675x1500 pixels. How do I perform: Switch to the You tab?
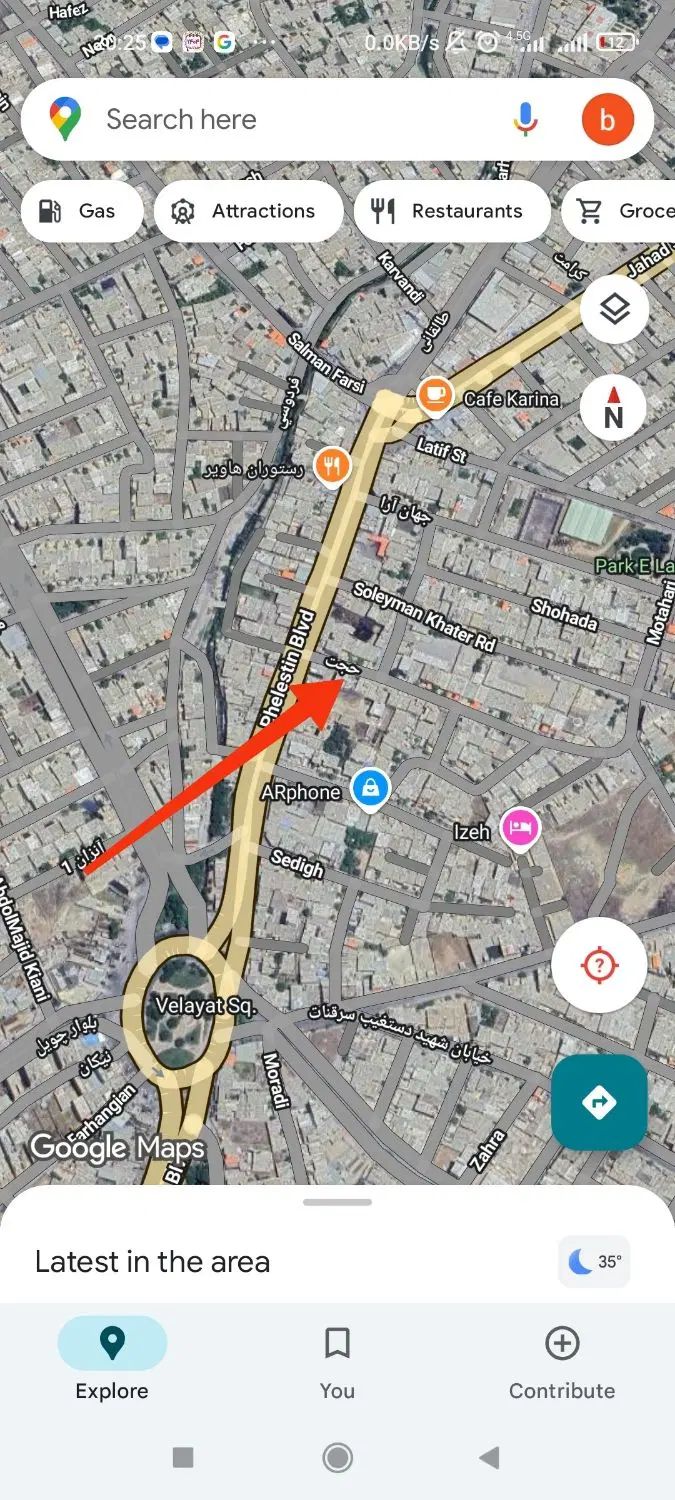click(x=337, y=1362)
